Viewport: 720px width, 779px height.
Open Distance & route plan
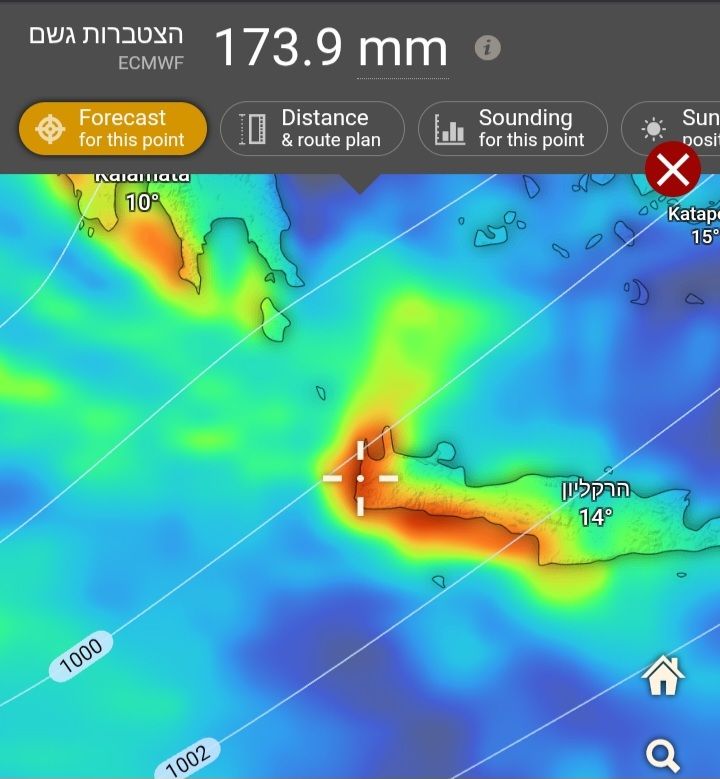point(312,129)
